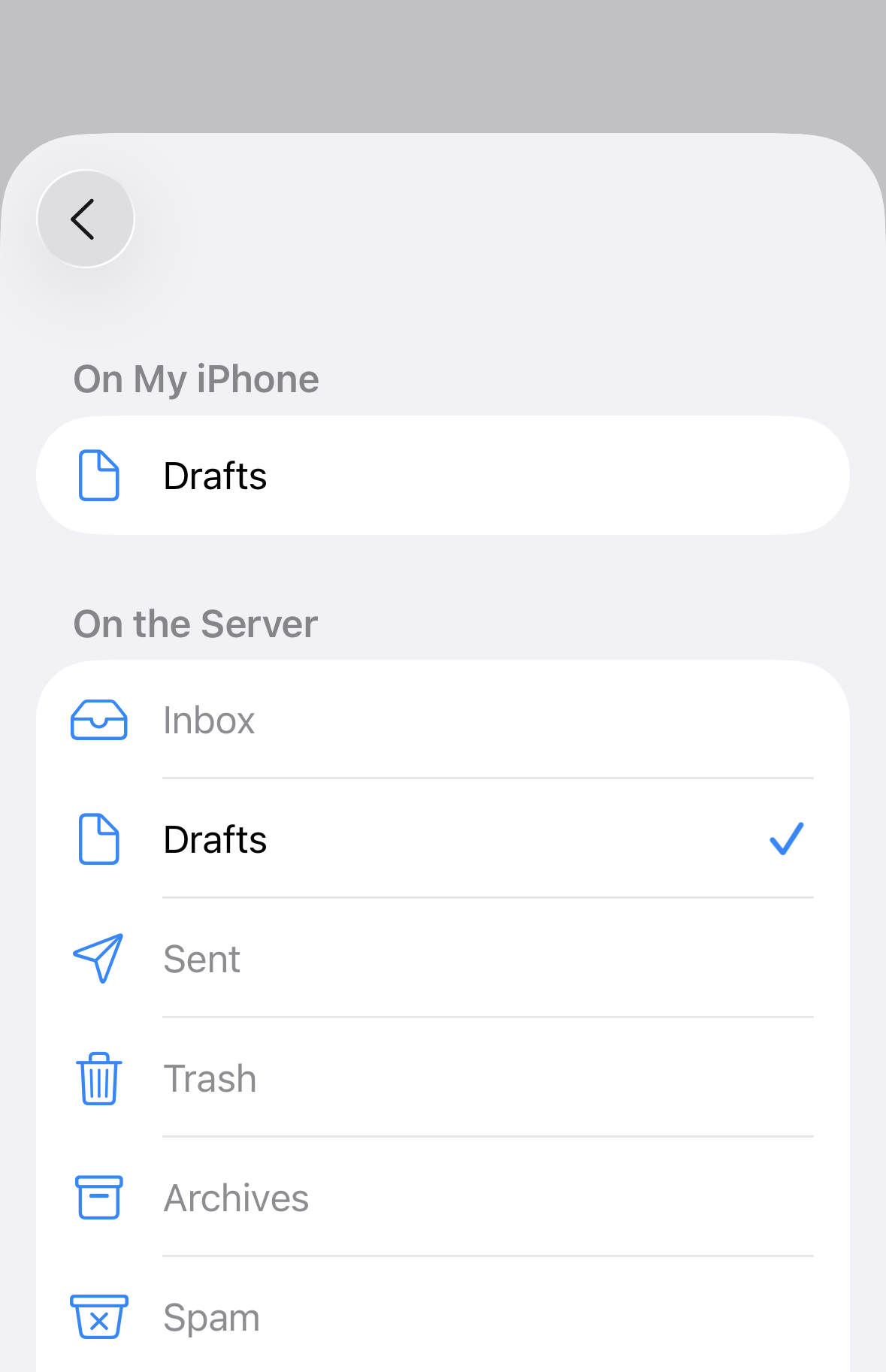Select the Archives mailbox
Screen dimensions: 886x1372
pos(442,1198)
